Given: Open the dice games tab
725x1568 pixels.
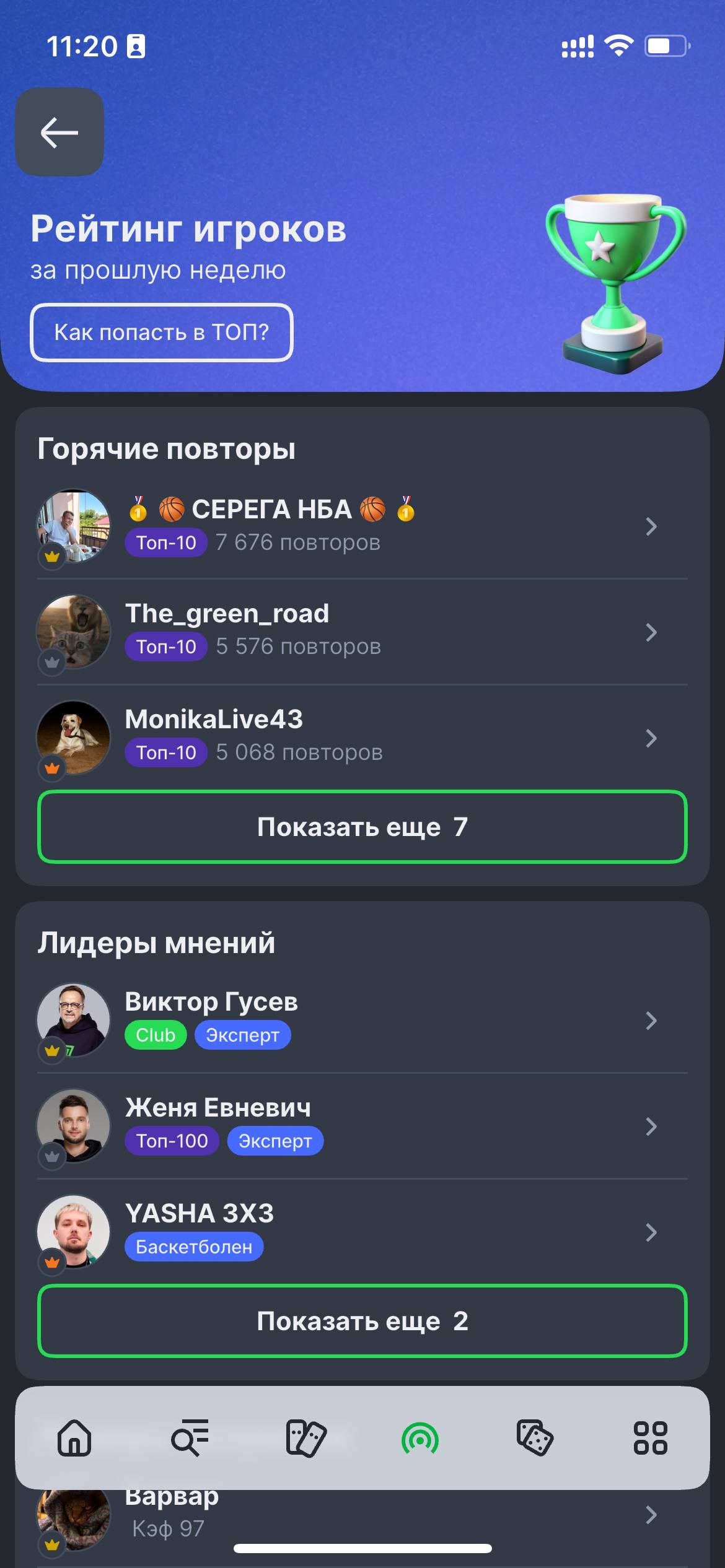Looking at the screenshot, I should pos(535,1437).
